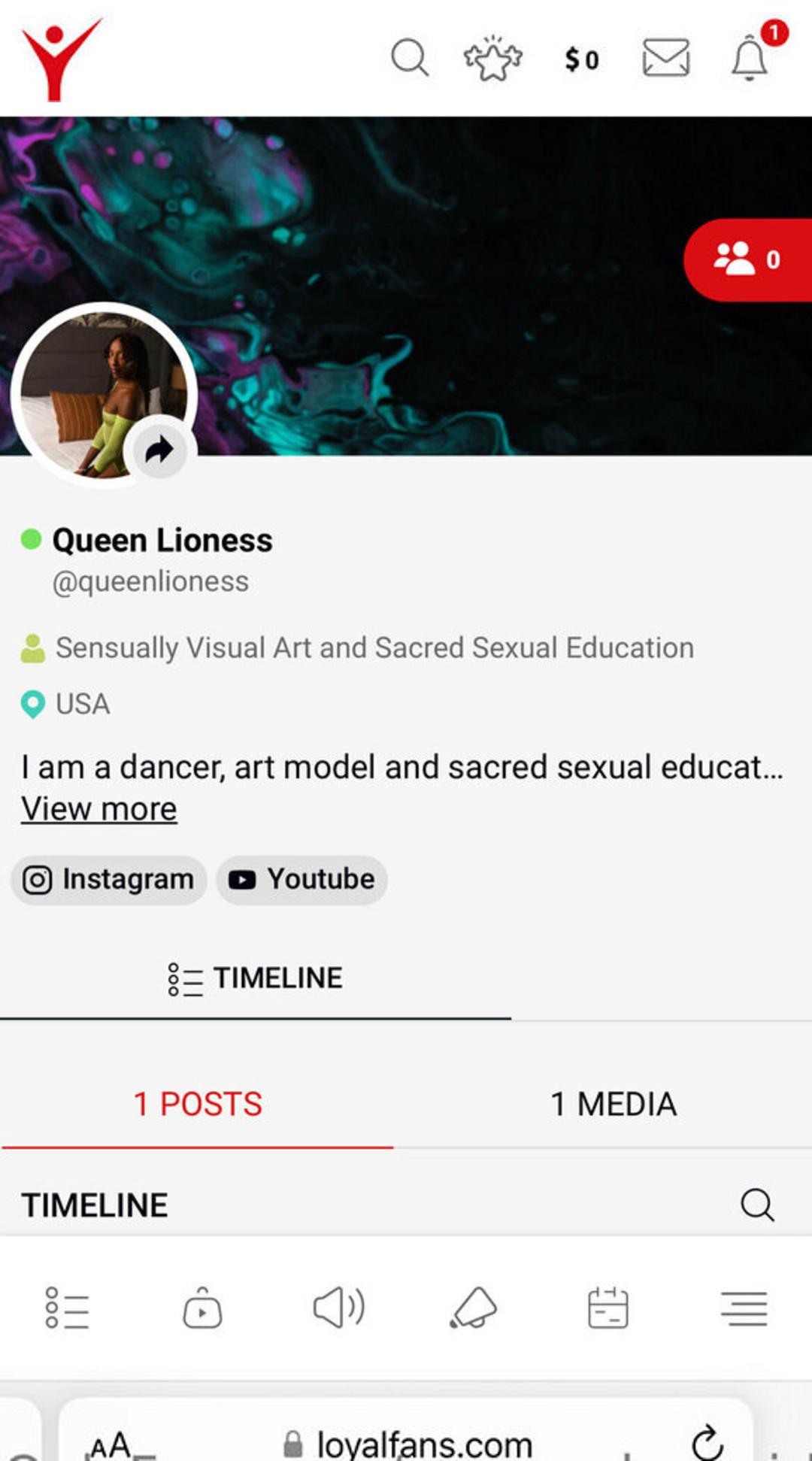Switch to the 1 Posts tab
The width and height of the screenshot is (812, 1461).
(197, 1104)
